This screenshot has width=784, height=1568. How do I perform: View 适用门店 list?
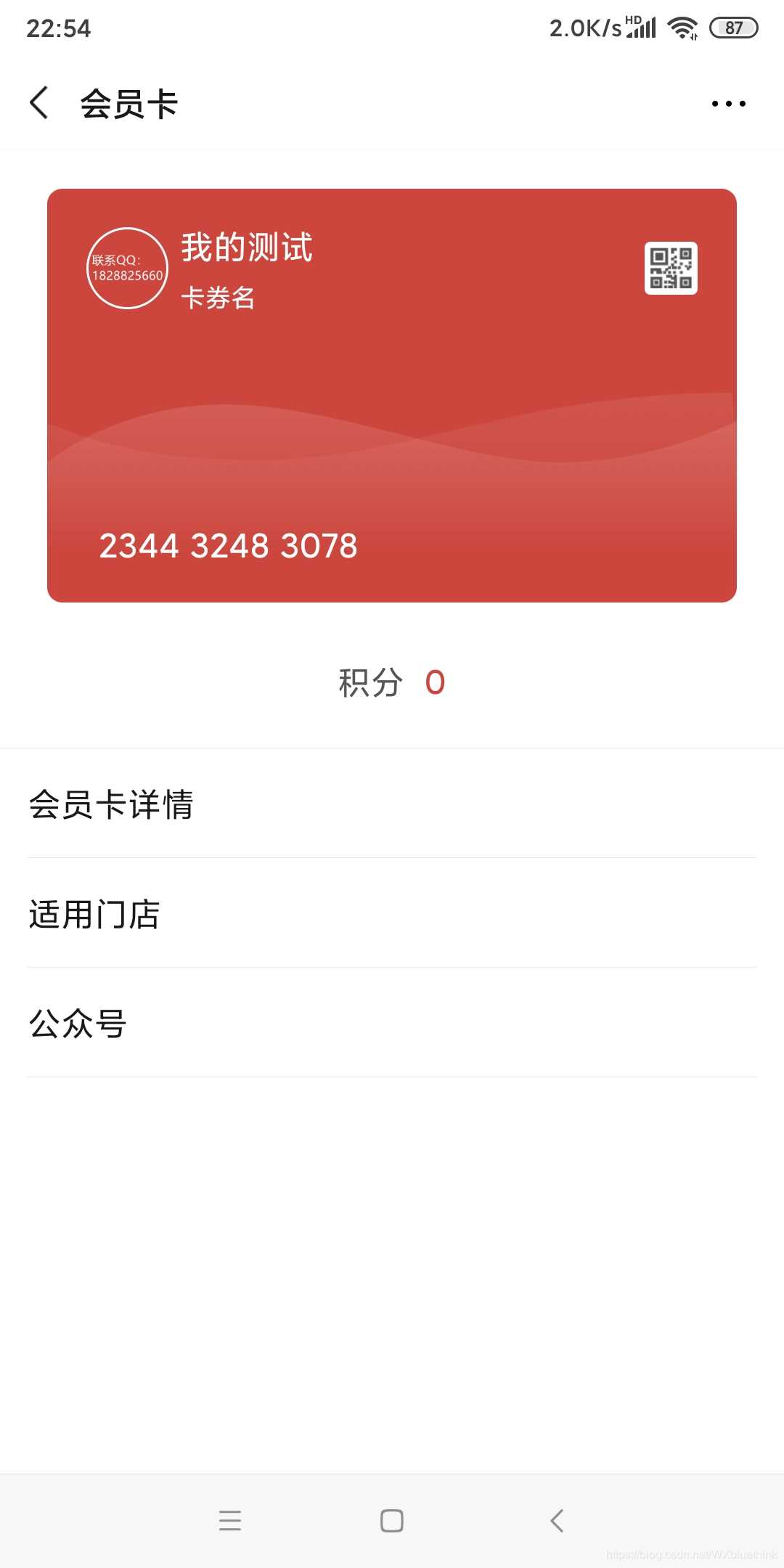tap(392, 914)
